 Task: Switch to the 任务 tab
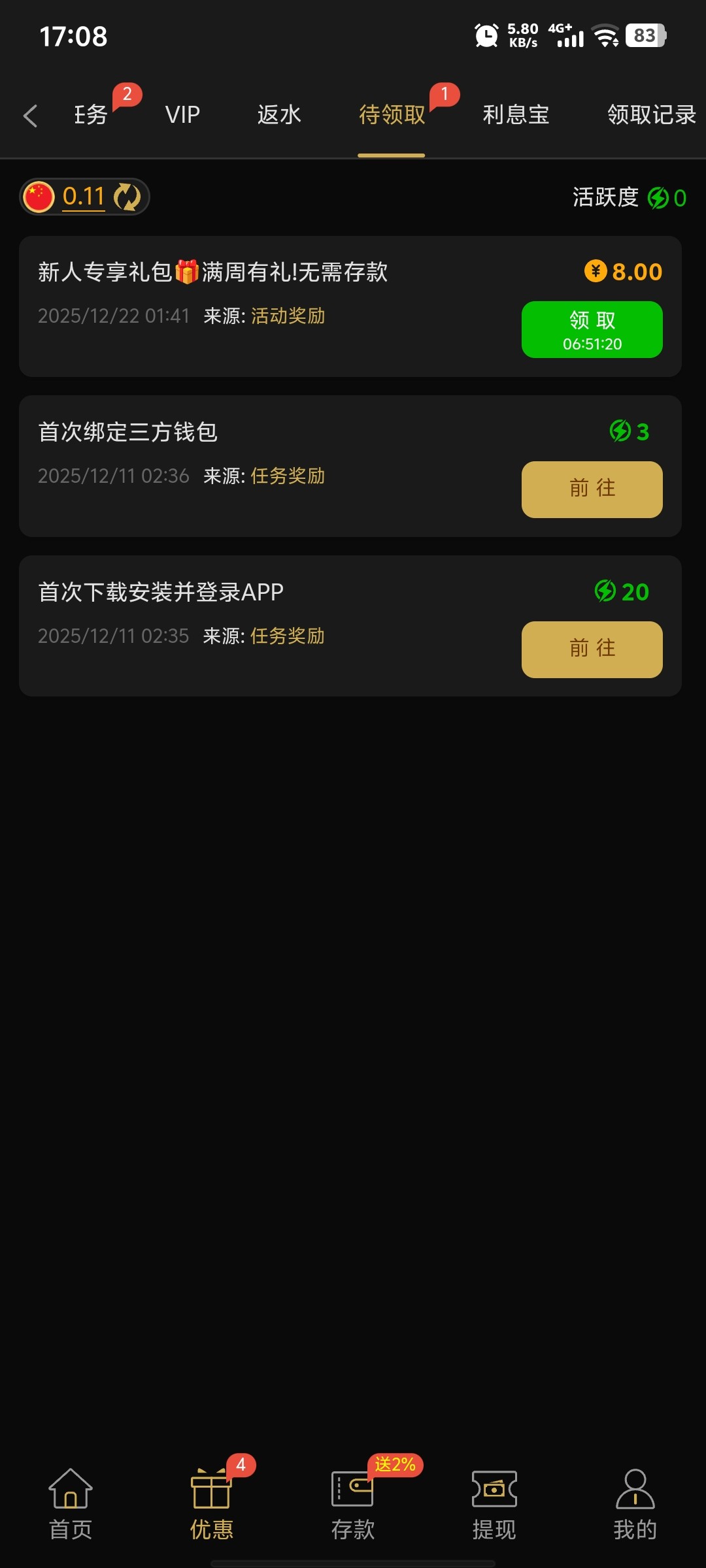(92, 115)
